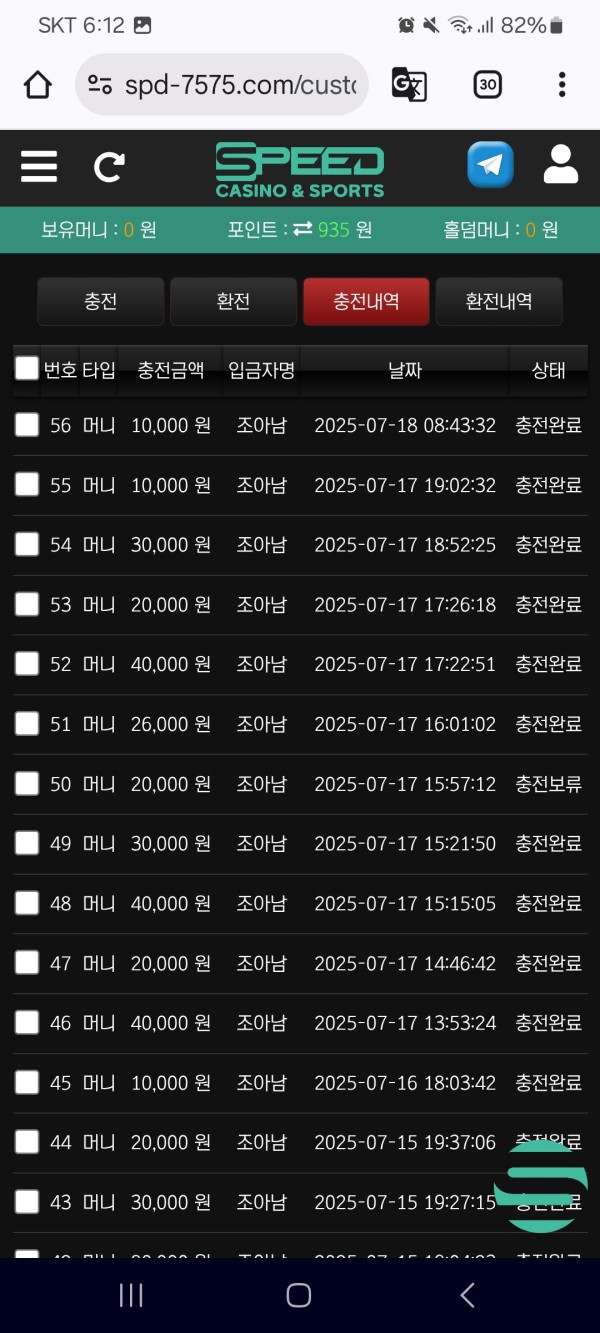This screenshot has height=1333, width=600.
Task: Go to browser home page
Action: click(38, 85)
